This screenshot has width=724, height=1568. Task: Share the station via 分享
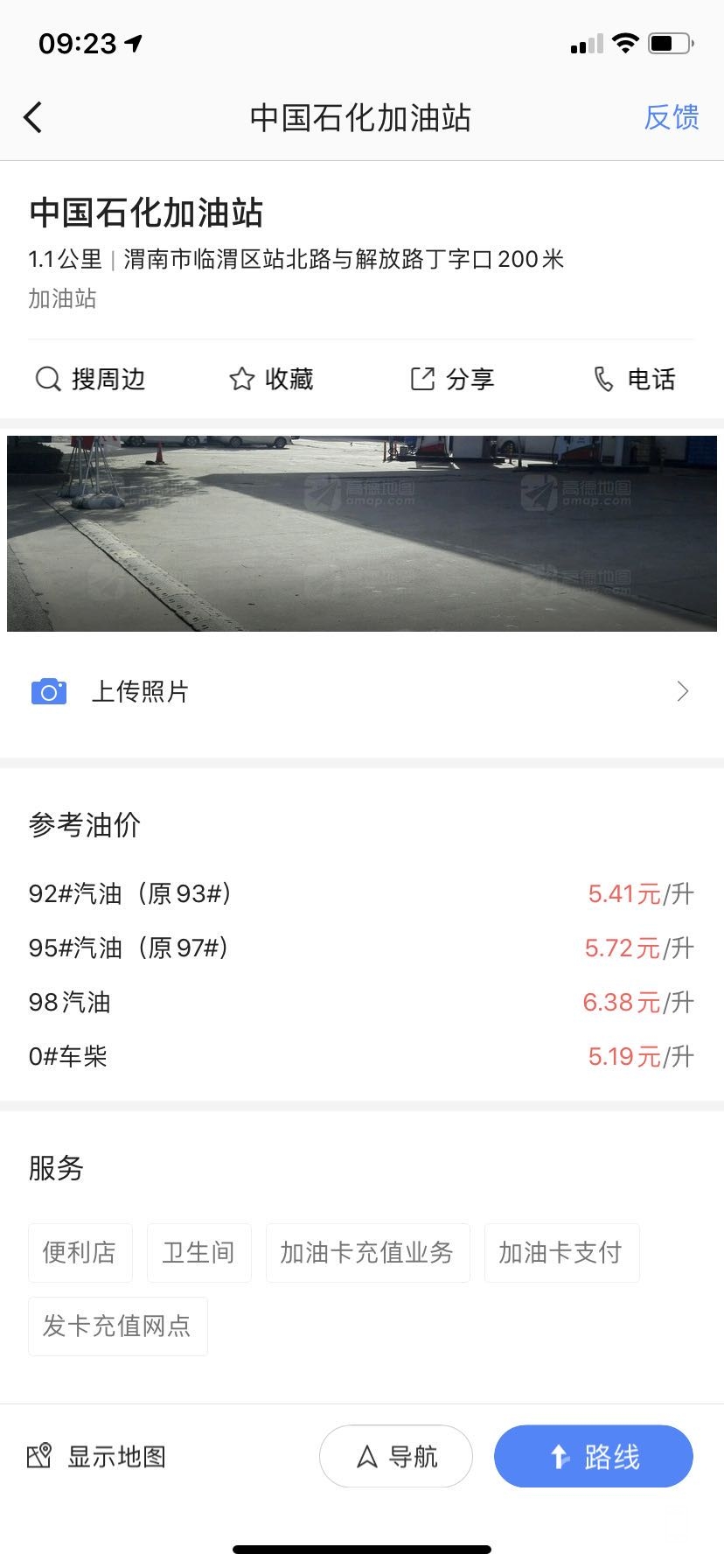452,379
